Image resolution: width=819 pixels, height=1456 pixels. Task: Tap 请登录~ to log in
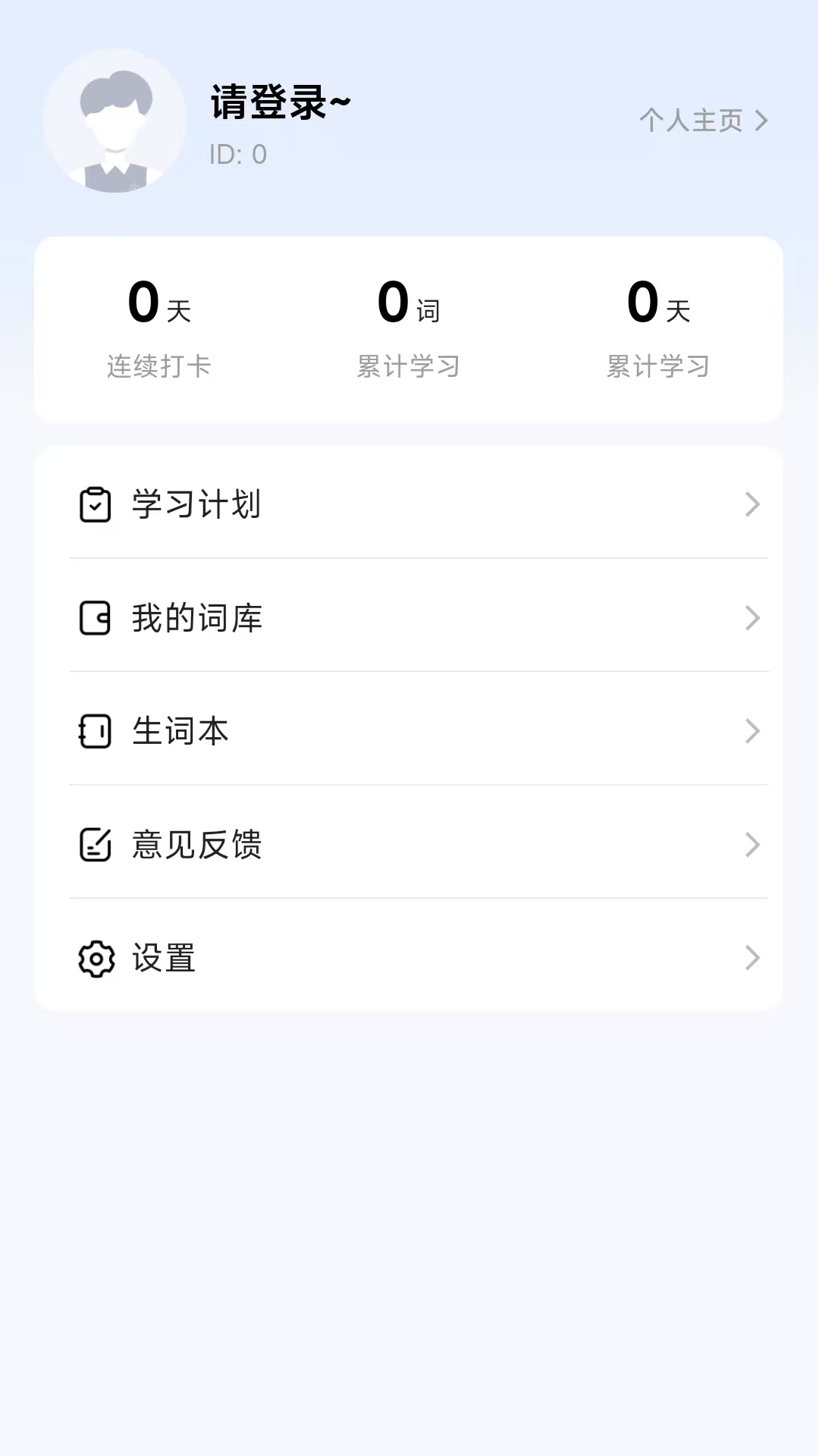281,101
